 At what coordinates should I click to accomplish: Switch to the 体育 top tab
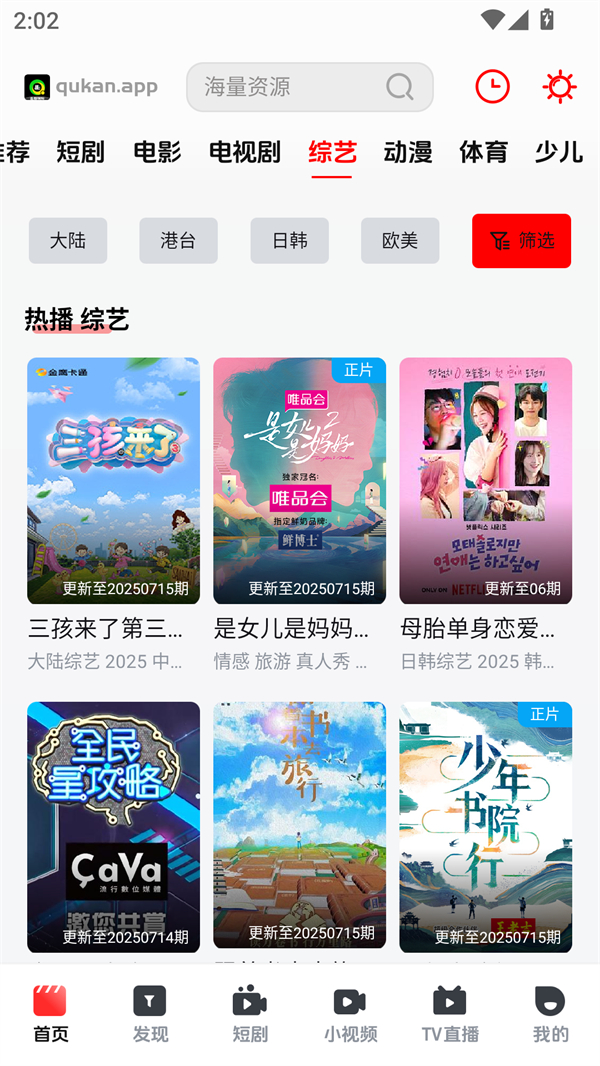click(x=483, y=152)
